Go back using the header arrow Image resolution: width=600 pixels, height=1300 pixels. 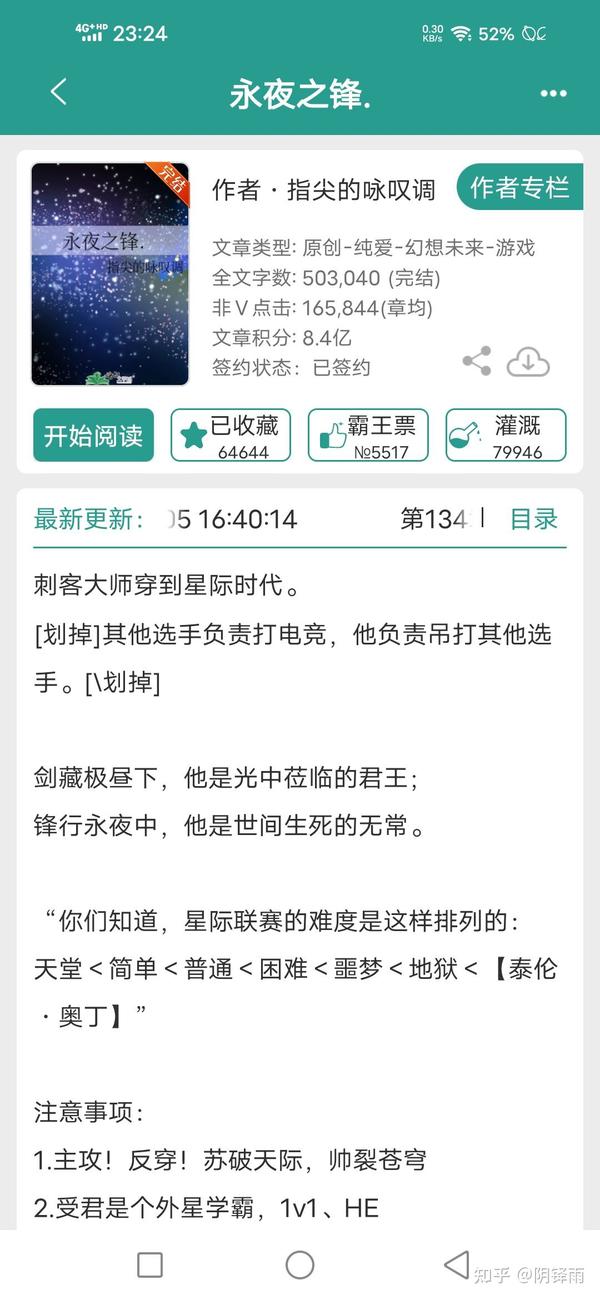(x=58, y=92)
